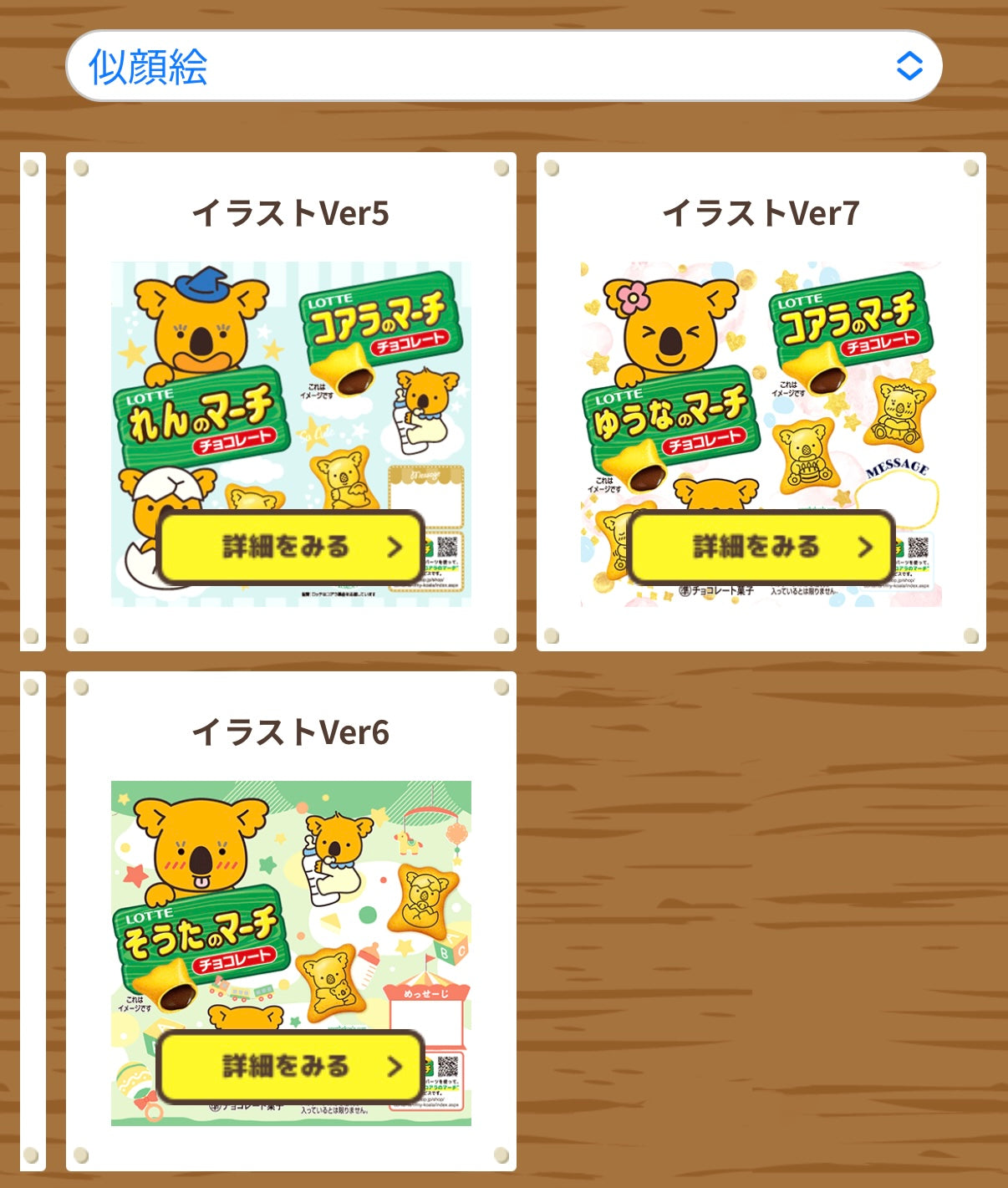The height and width of the screenshot is (1188, 1008).
Task: Click the コアラのマーチ green logo on Ver5
Action: 378,321
